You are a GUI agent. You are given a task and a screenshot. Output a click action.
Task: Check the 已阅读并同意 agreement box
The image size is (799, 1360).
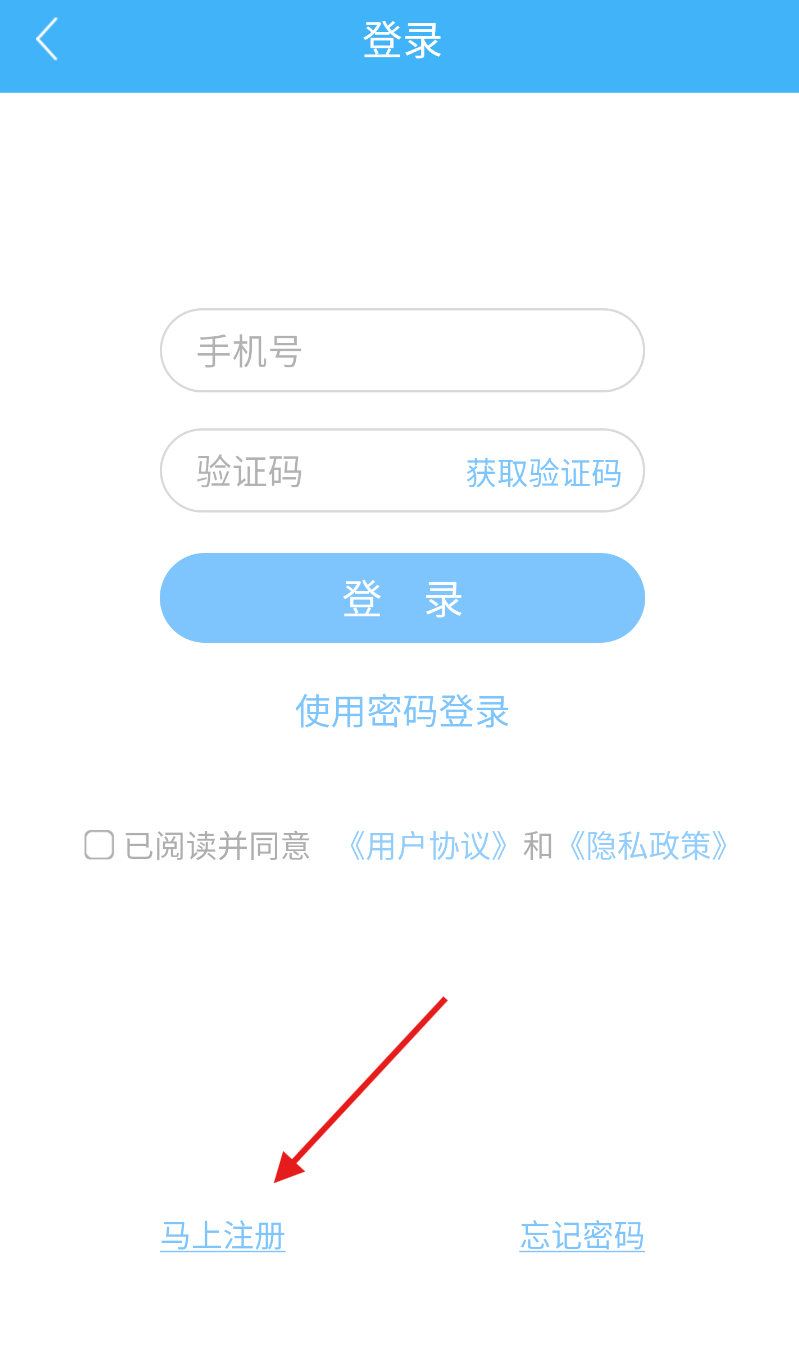coord(99,845)
